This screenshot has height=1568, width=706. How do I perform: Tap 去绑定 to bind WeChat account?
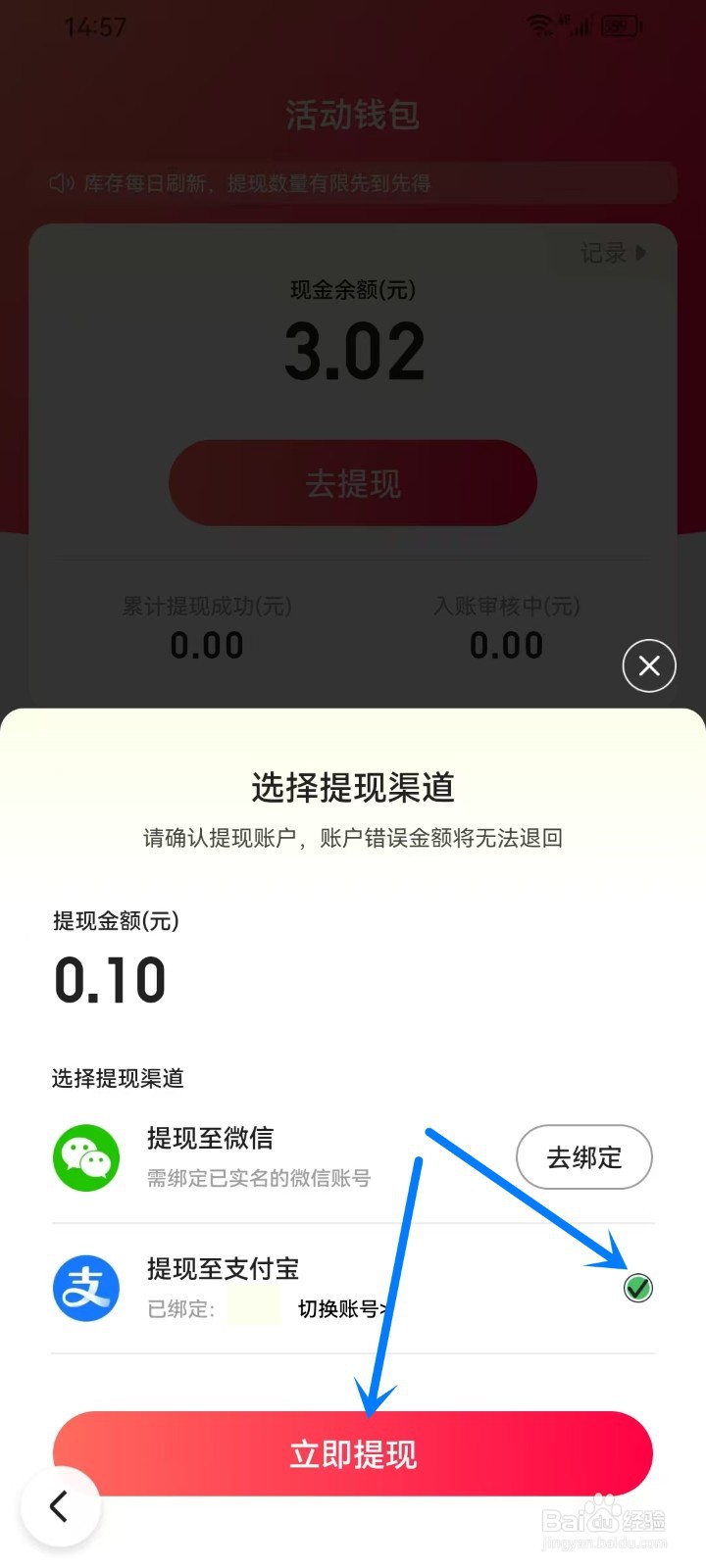pos(584,1157)
